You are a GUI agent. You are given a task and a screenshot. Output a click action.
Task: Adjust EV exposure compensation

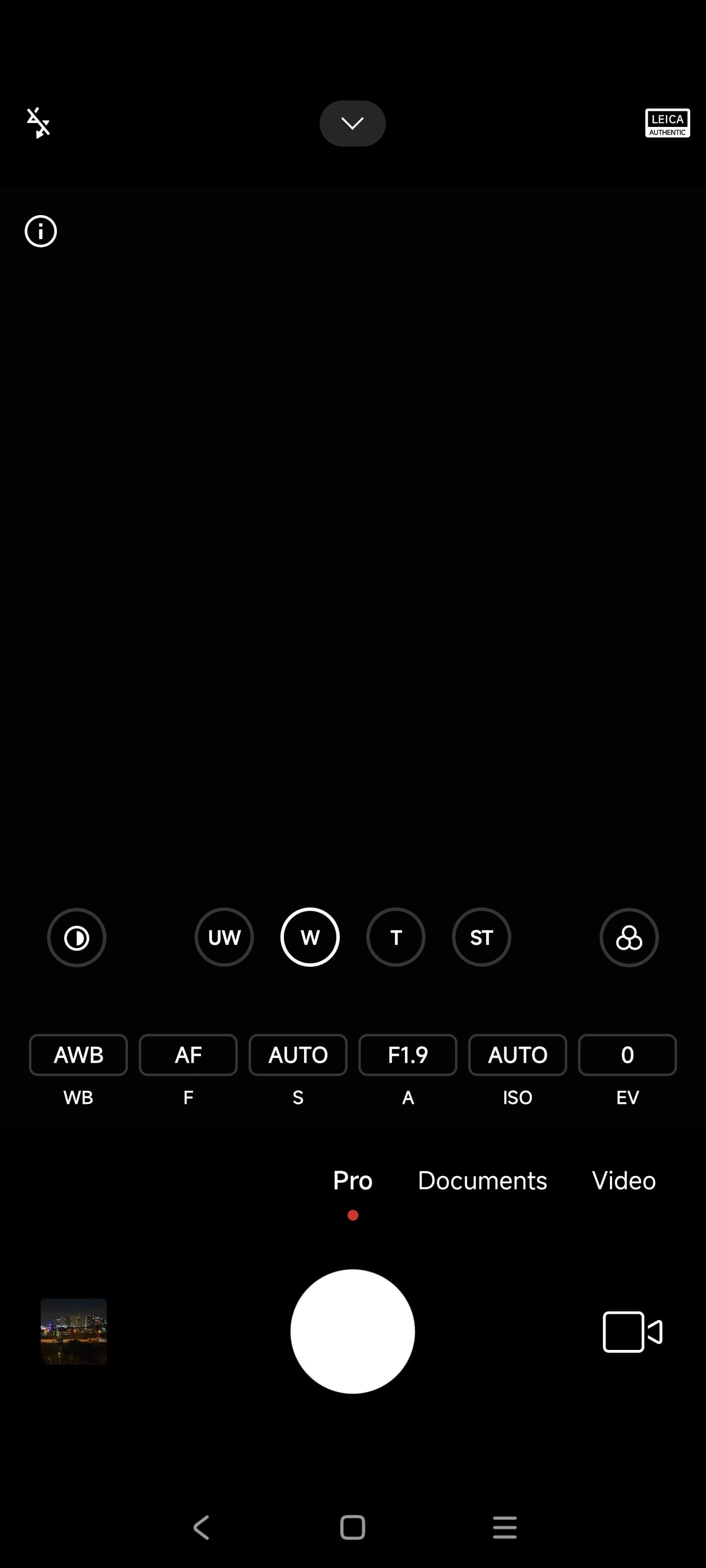(627, 1055)
